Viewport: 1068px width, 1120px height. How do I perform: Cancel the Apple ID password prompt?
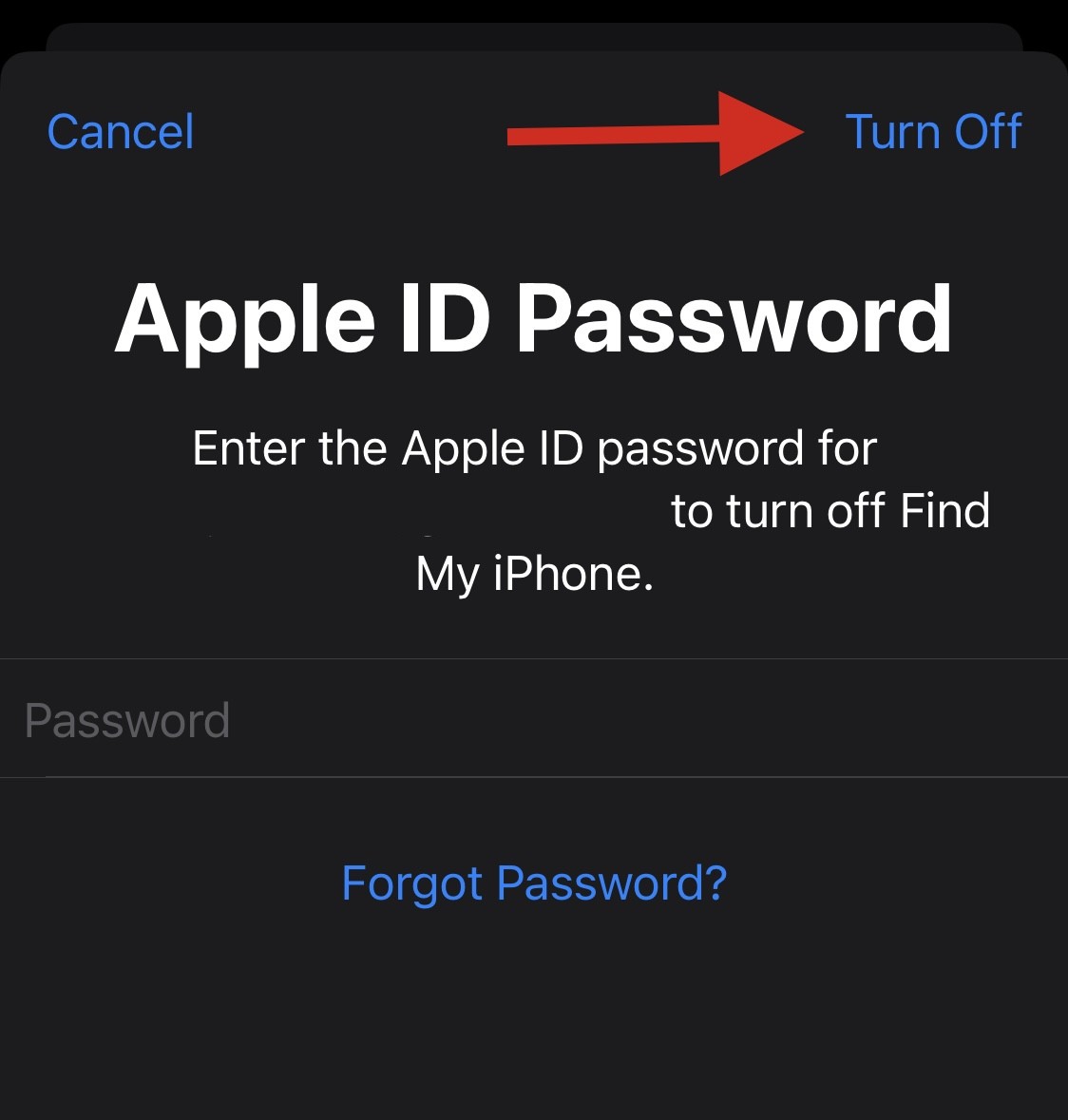pyautogui.click(x=121, y=131)
